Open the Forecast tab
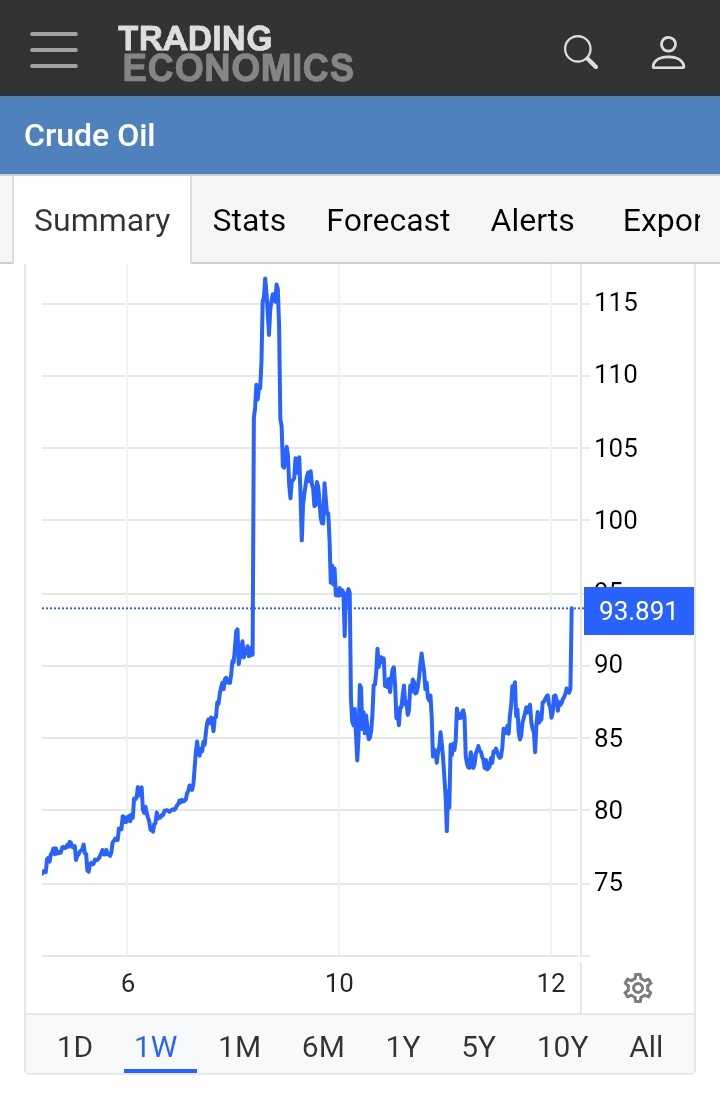The image size is (720, 1104). 388,220
